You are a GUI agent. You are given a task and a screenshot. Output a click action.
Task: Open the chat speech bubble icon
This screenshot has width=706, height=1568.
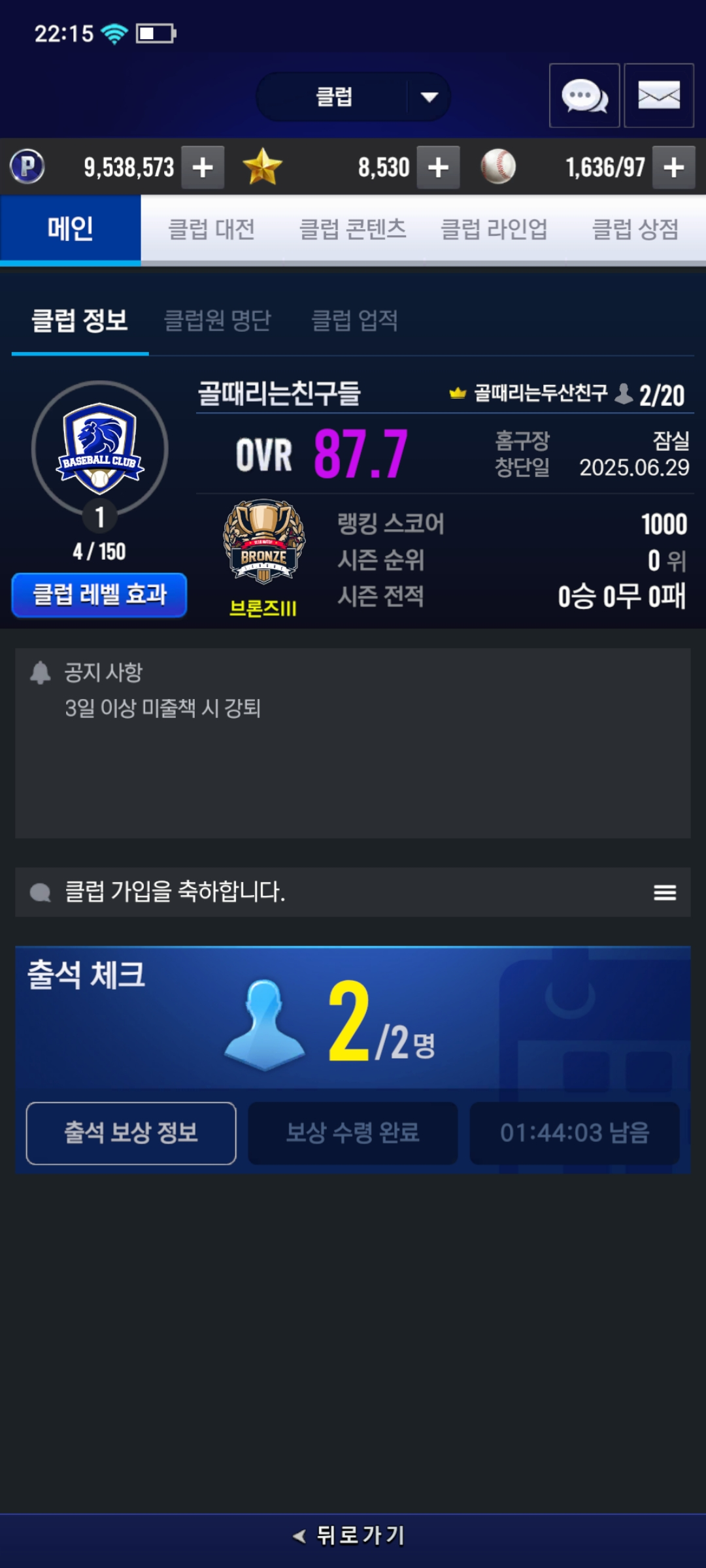584,96
